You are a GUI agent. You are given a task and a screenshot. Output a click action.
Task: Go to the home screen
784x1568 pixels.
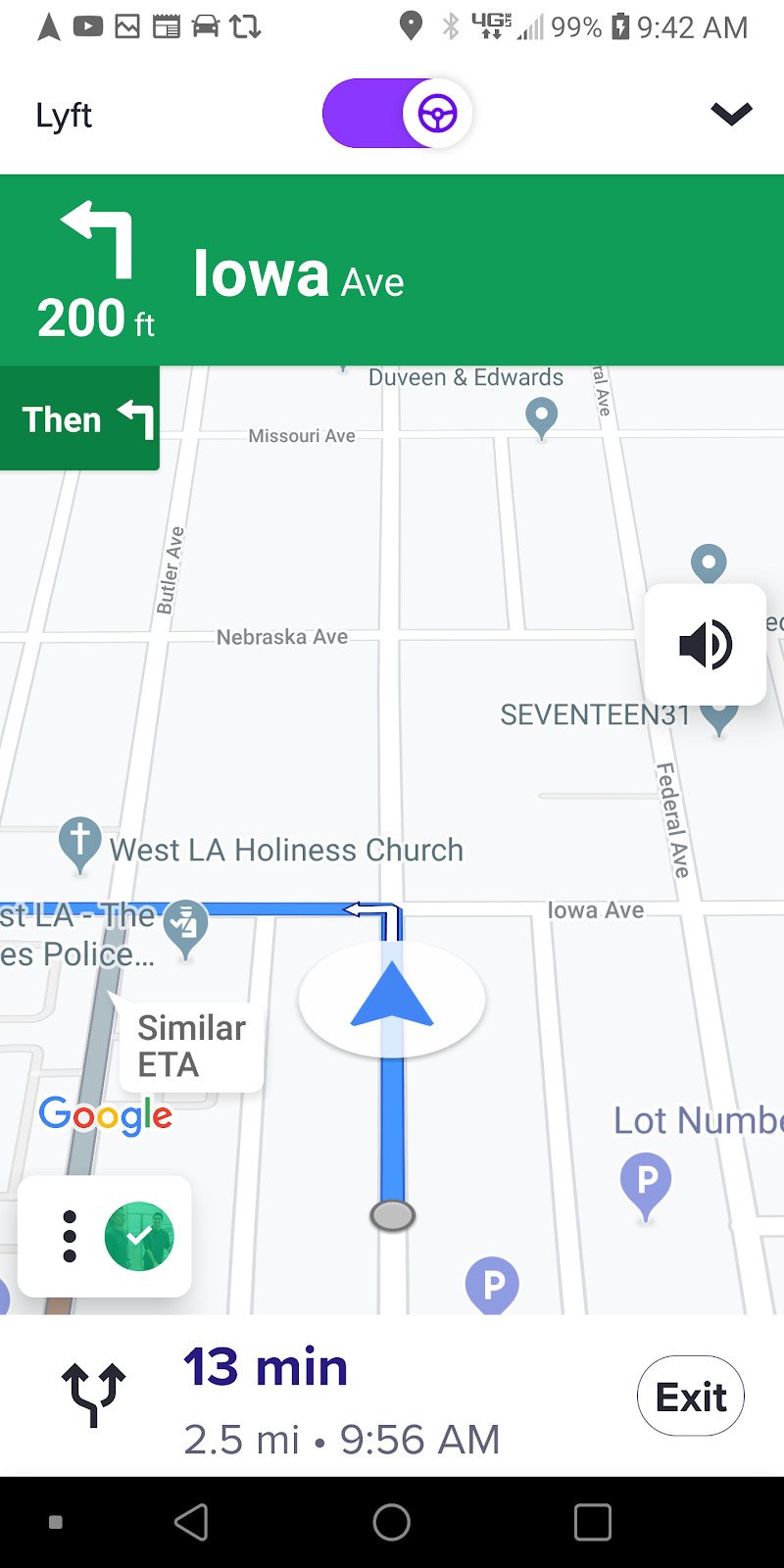[392, 1522]
